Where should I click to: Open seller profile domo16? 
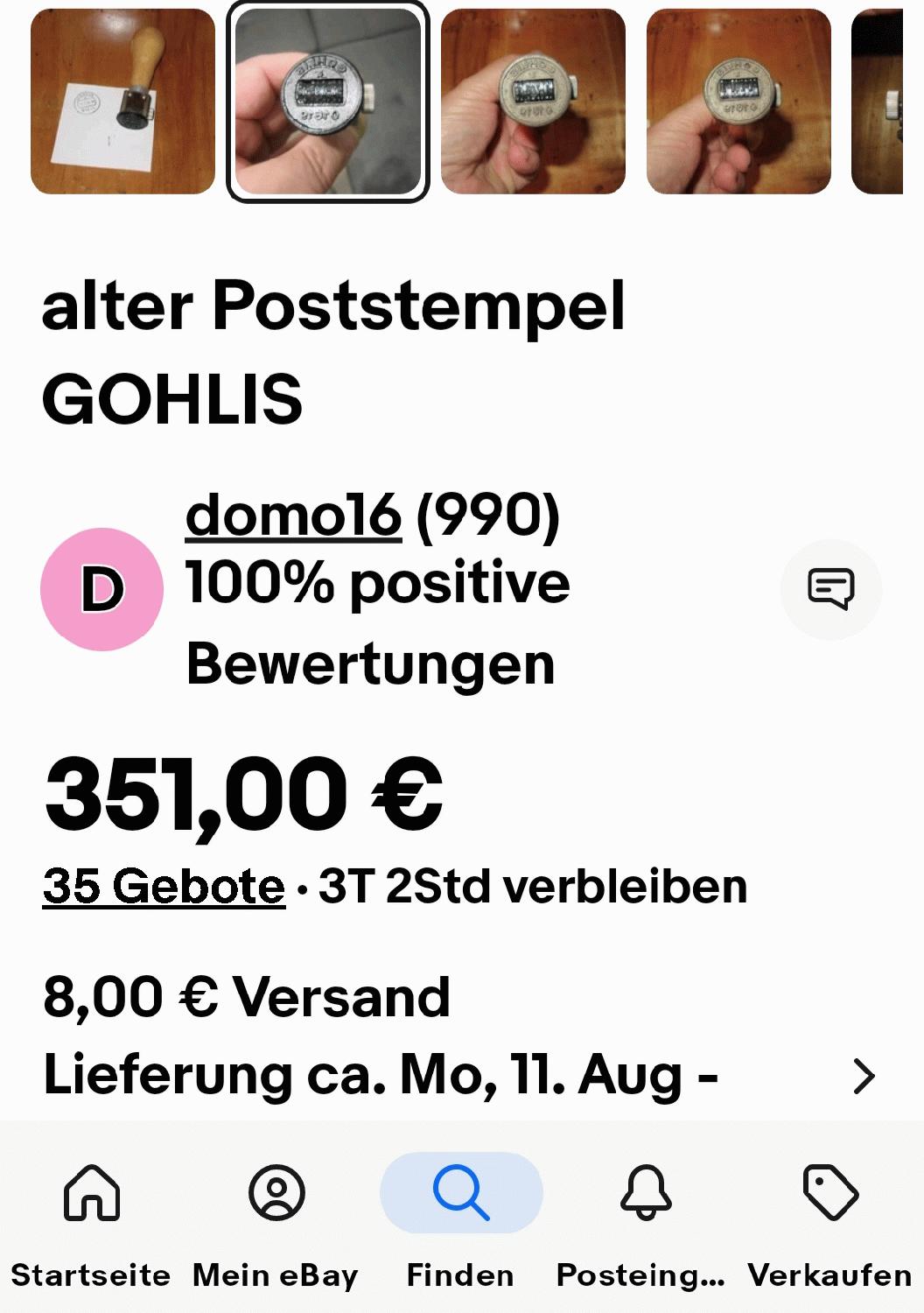tap(293, 515)
